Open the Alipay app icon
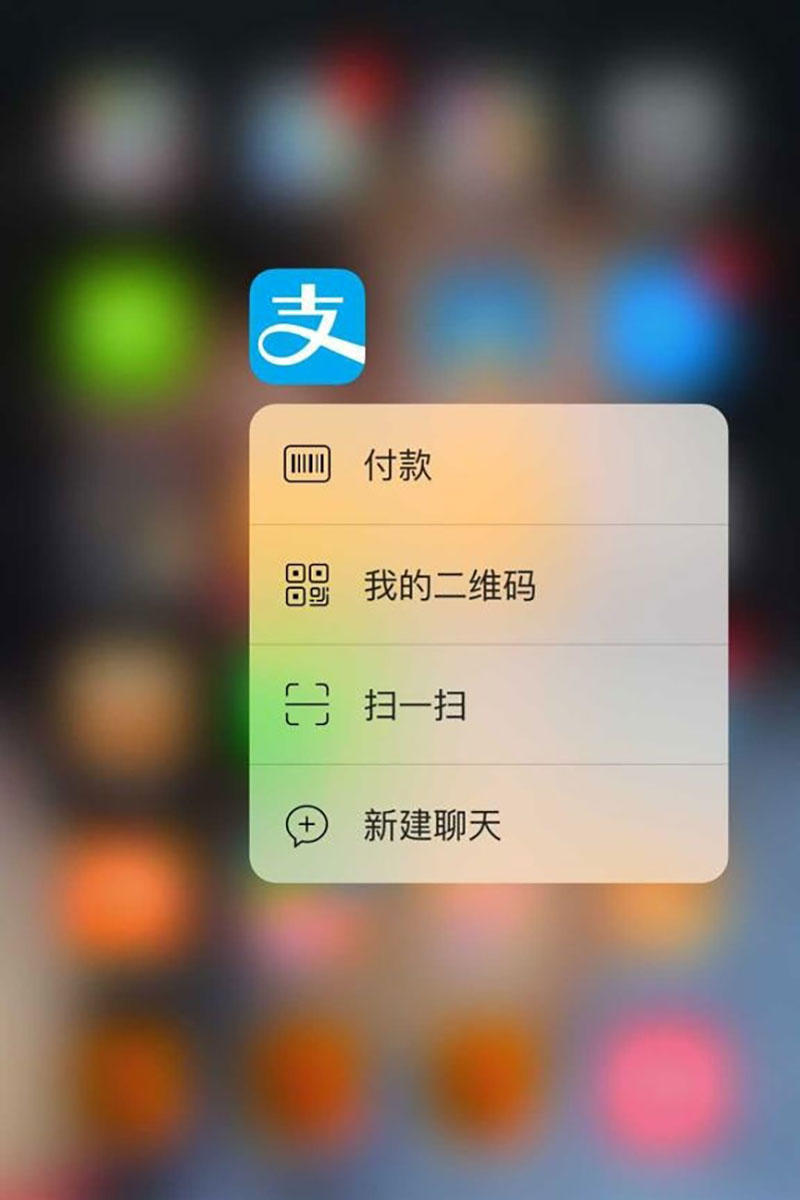 [307, 326]
